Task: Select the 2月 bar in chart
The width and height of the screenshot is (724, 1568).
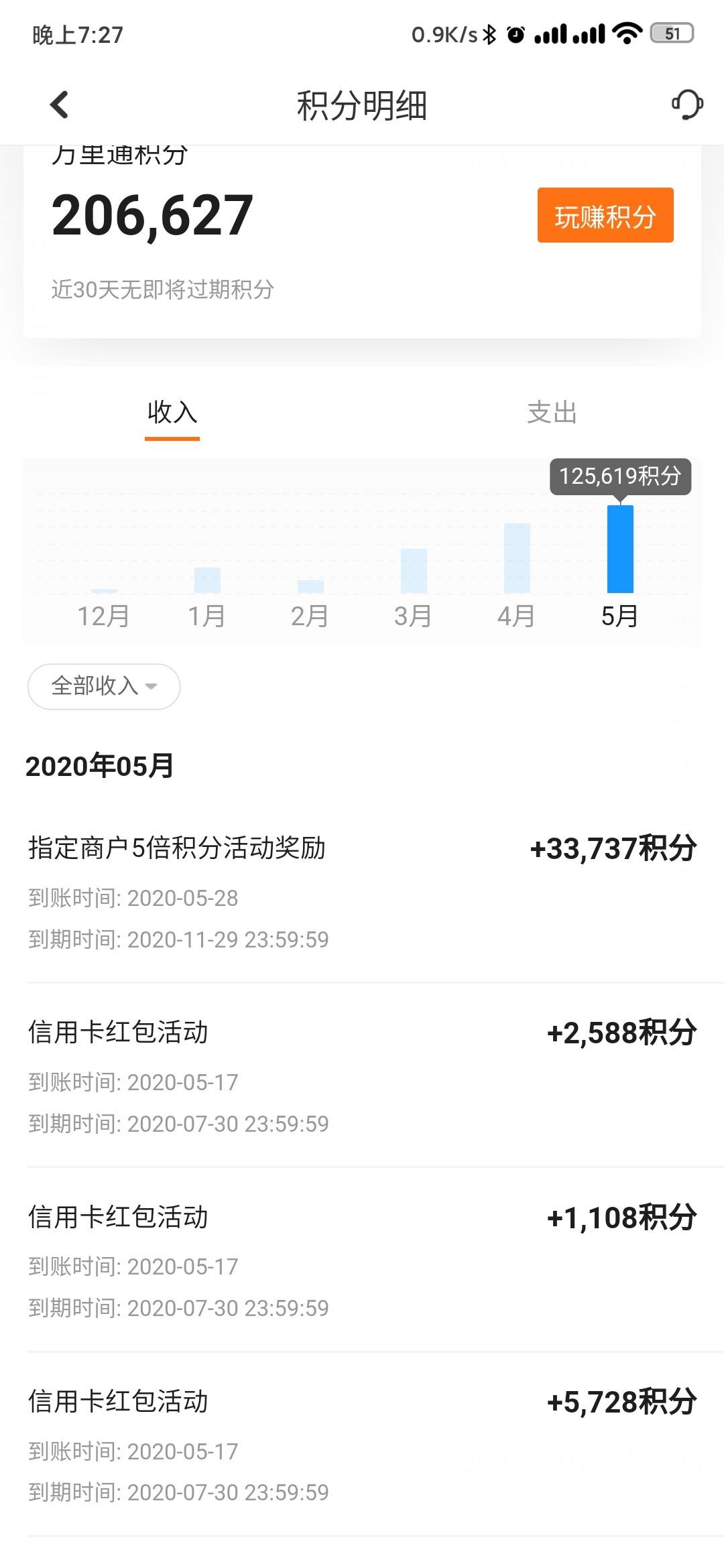Action: (x=310, y=586)
